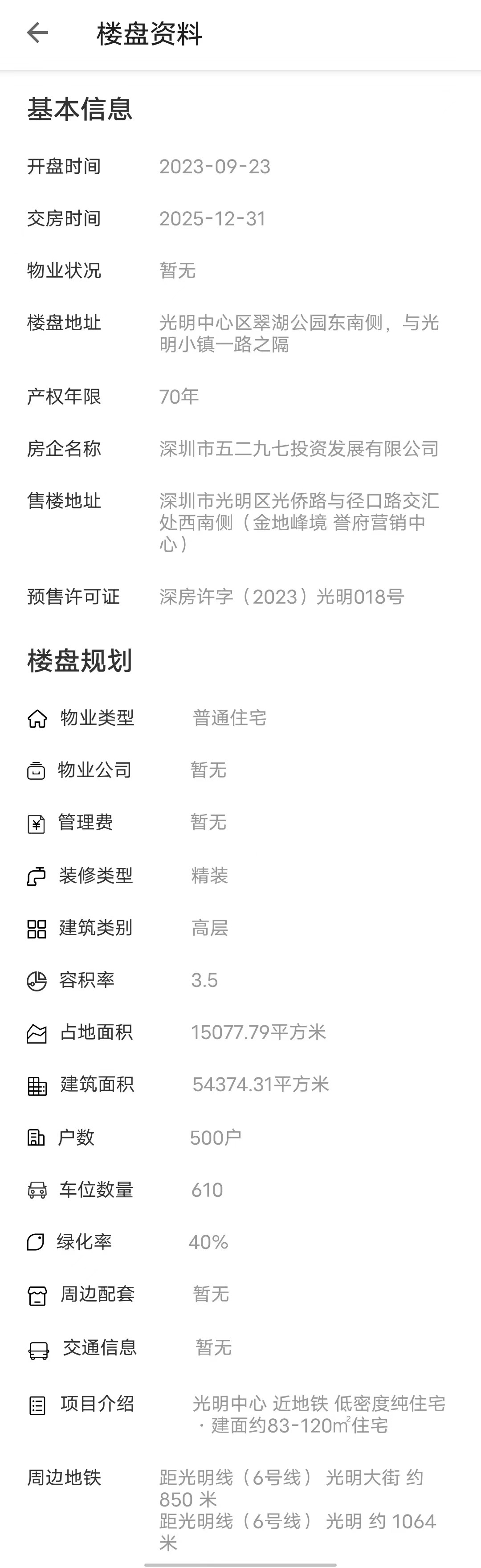Viewport: 481px width, 1568px height.
Task: Go back from the 楼盘资料 page
Action: 38,33
